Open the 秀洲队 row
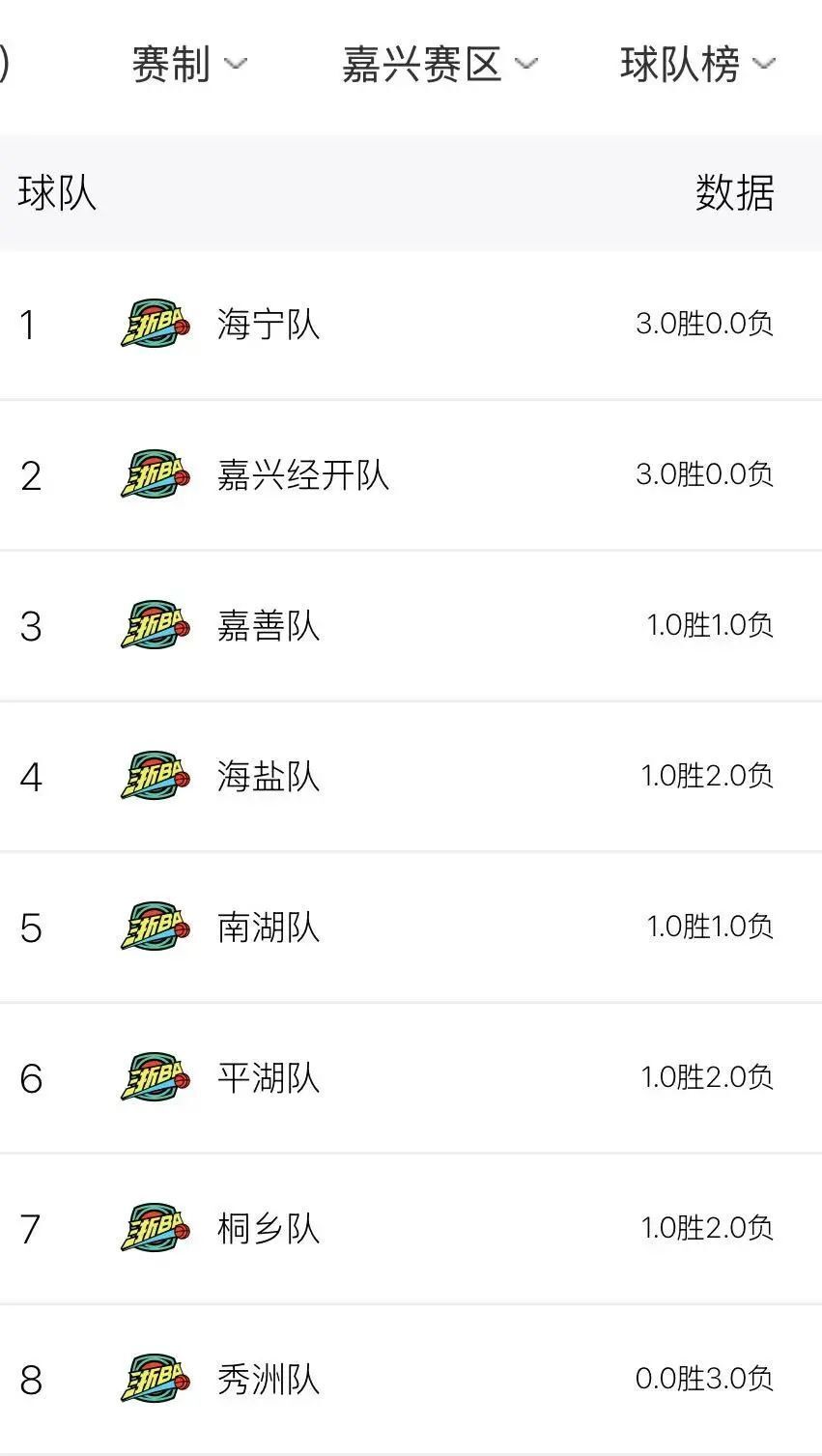 tap(411, 1380)
